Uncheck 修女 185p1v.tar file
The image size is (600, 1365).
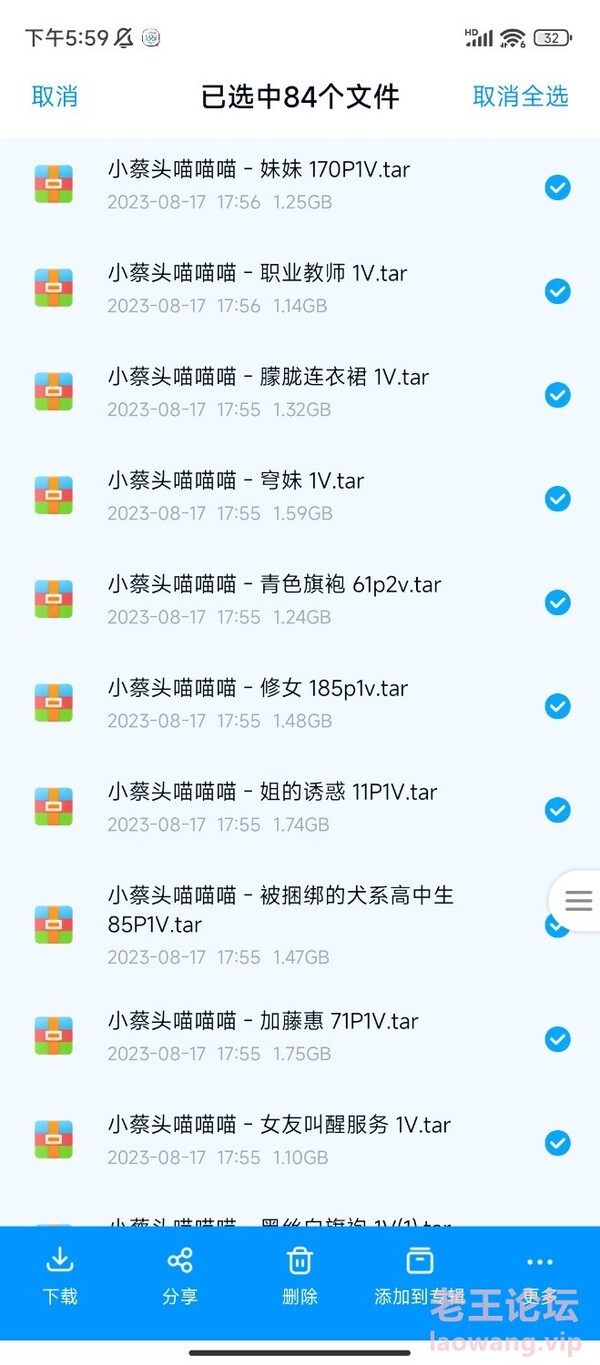[x=557, y=706]
